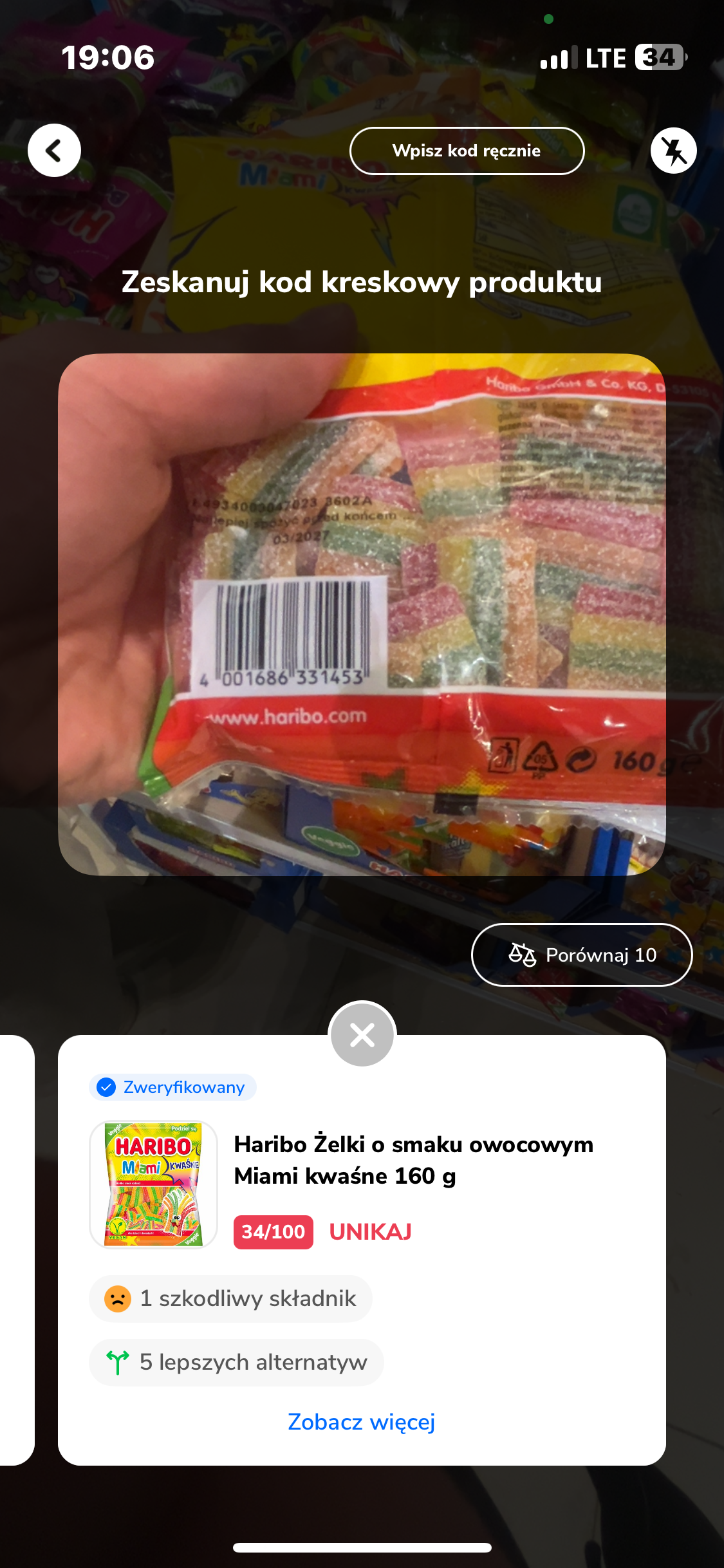Go back with the arrow button
This screenshot has width=724, height=1568.
54,151
